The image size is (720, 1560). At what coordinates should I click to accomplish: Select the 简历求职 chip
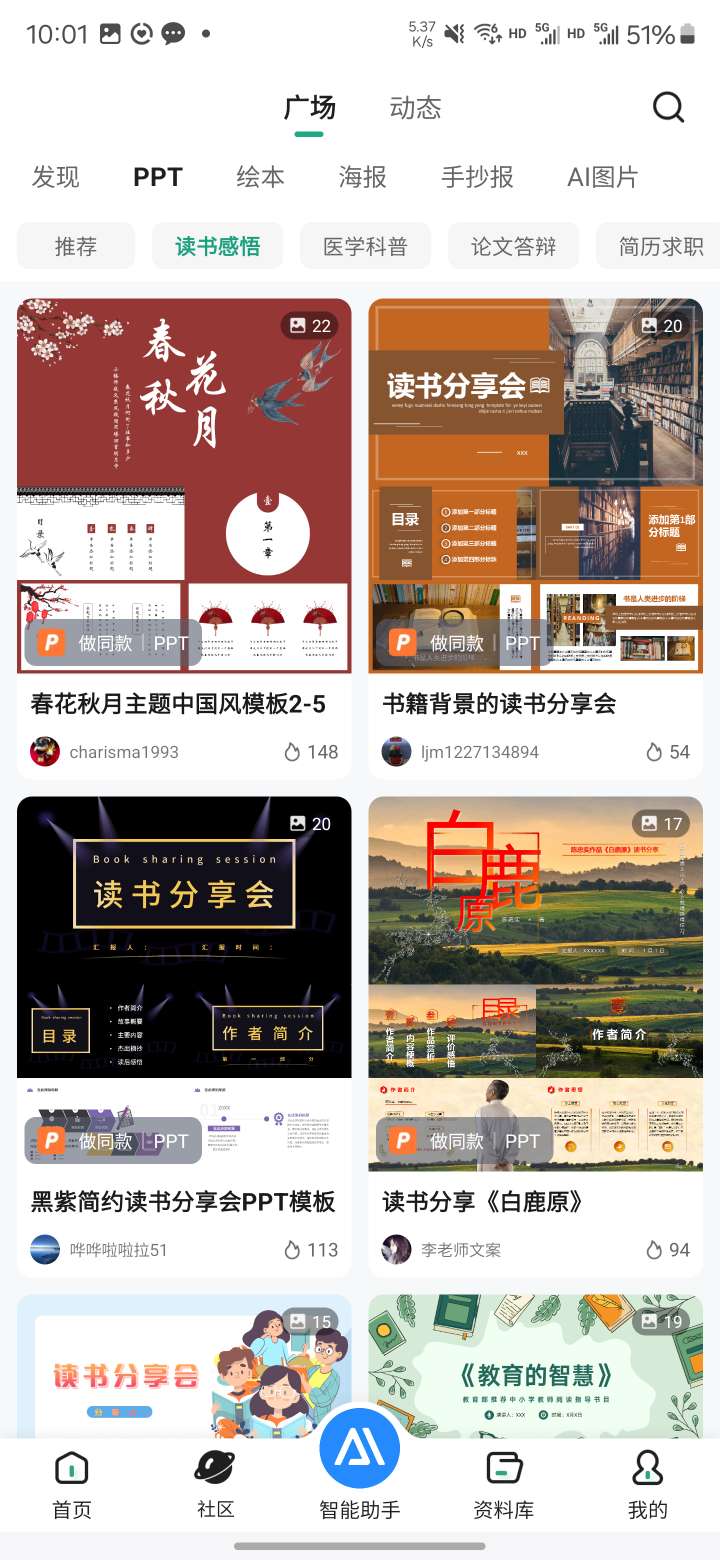(x=660, y=246)
